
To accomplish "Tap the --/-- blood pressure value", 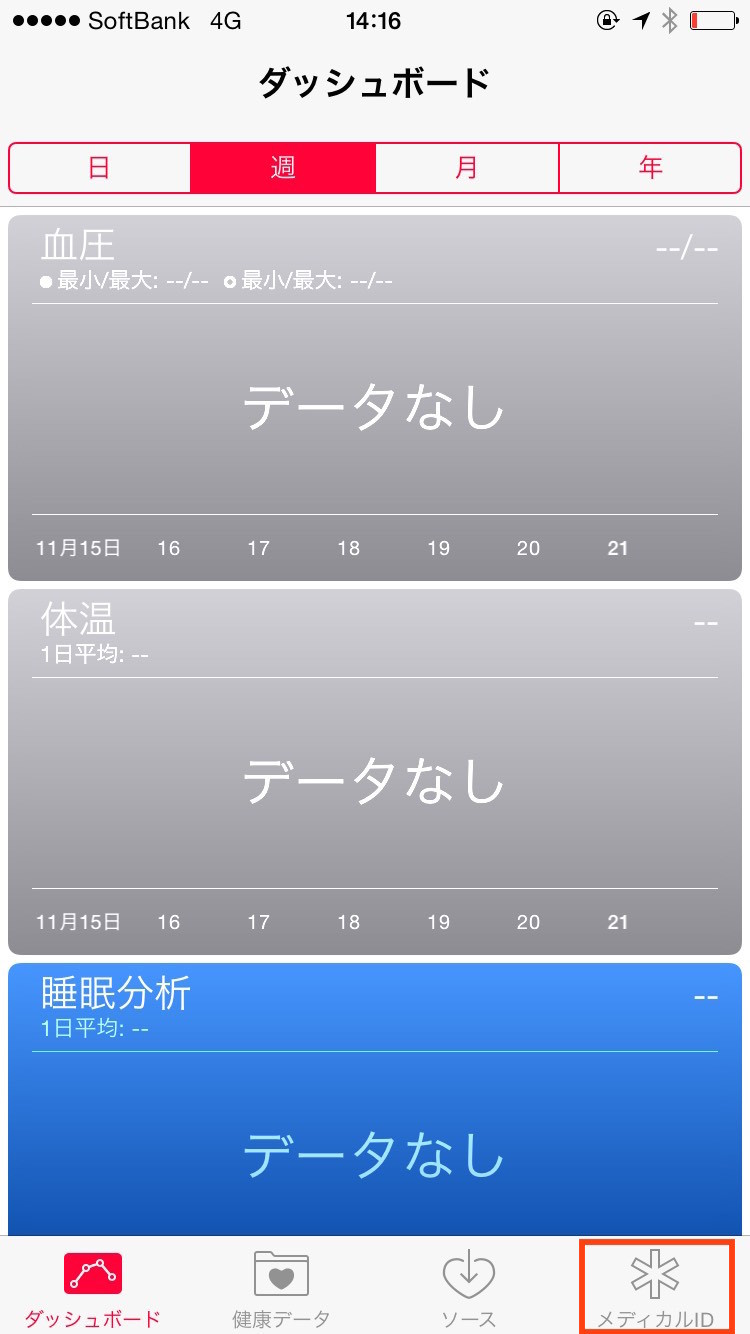I will click(688, 247).
